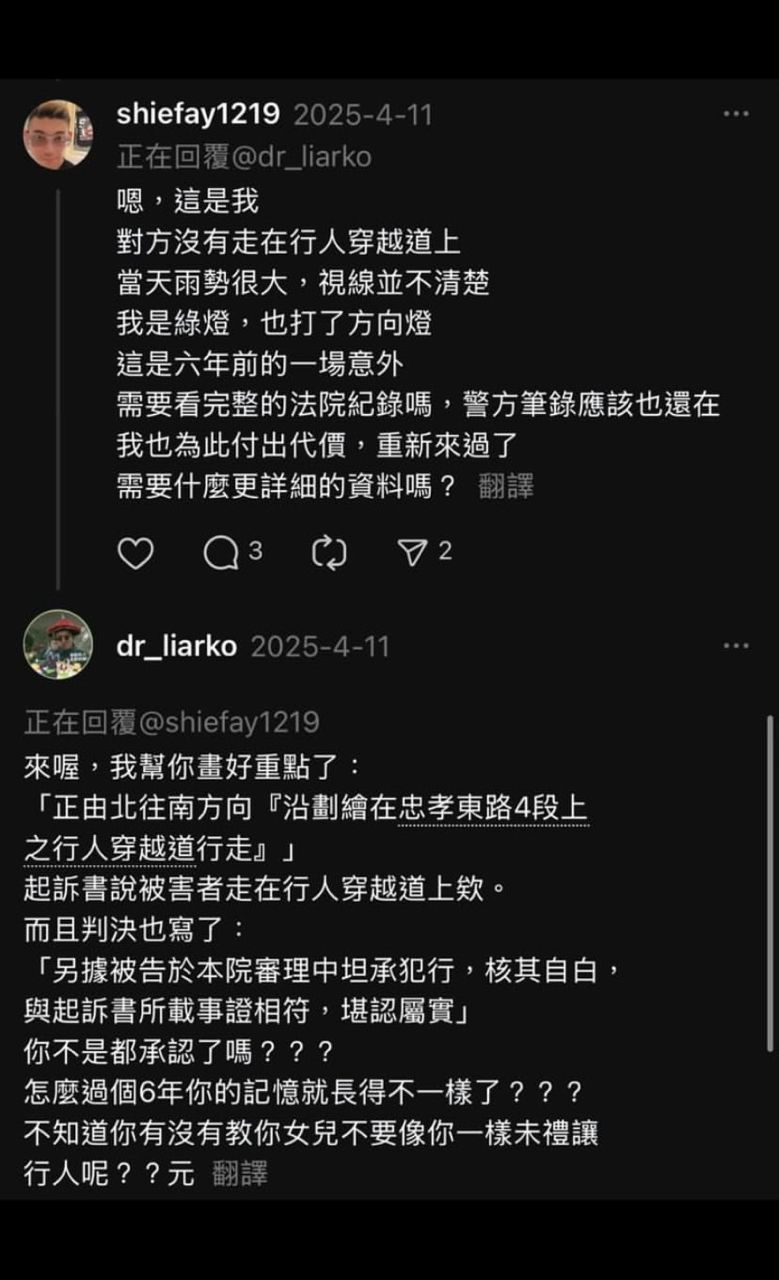The width and height of the screenshot is (779, 1280).
Task: Translate shiefay1219's reply with 翻譯
Action: [x=506, y=486]
